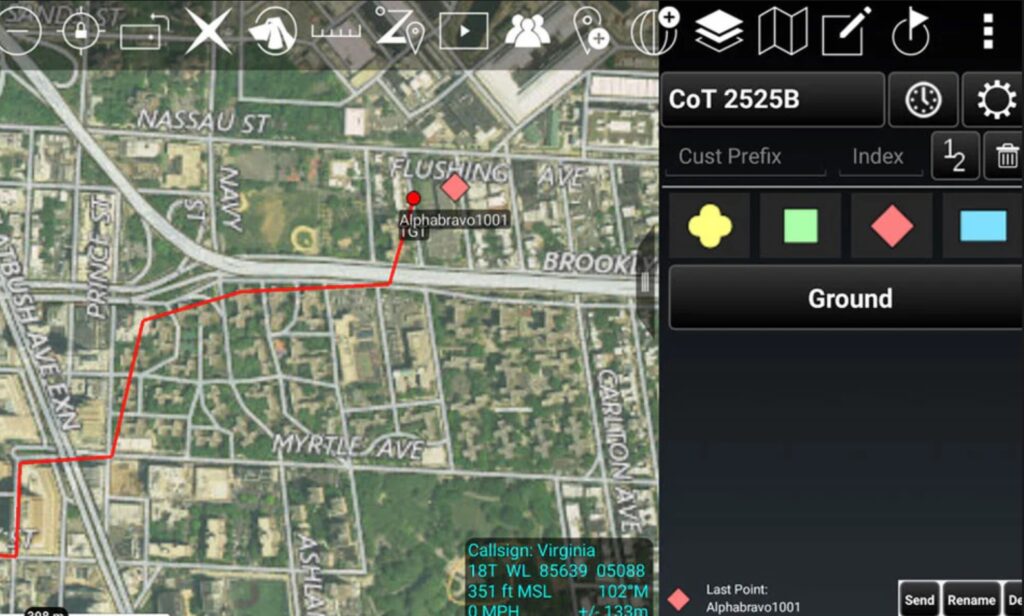Select the yellow unknown marker
The image size is (1024, 616).
point(709,226)
